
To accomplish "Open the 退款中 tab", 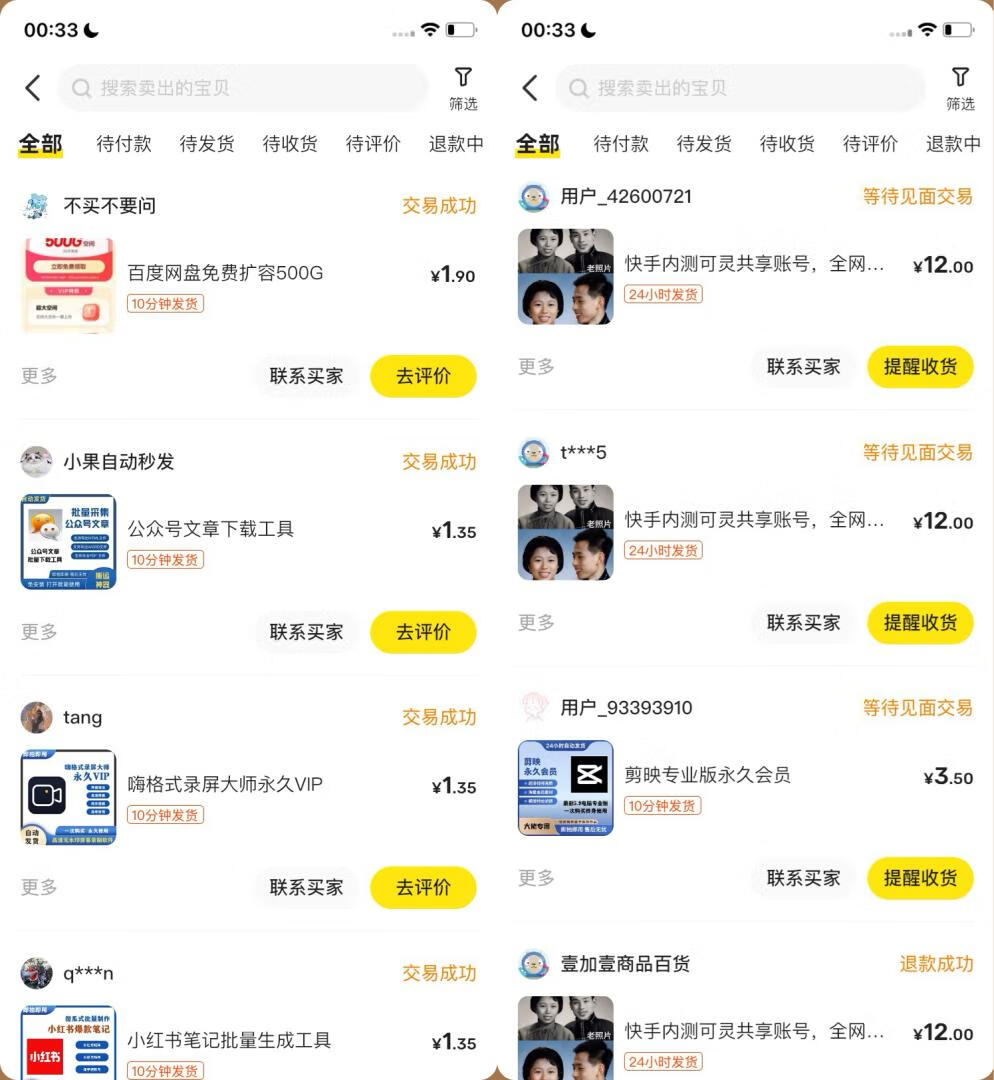I will 455,143.
